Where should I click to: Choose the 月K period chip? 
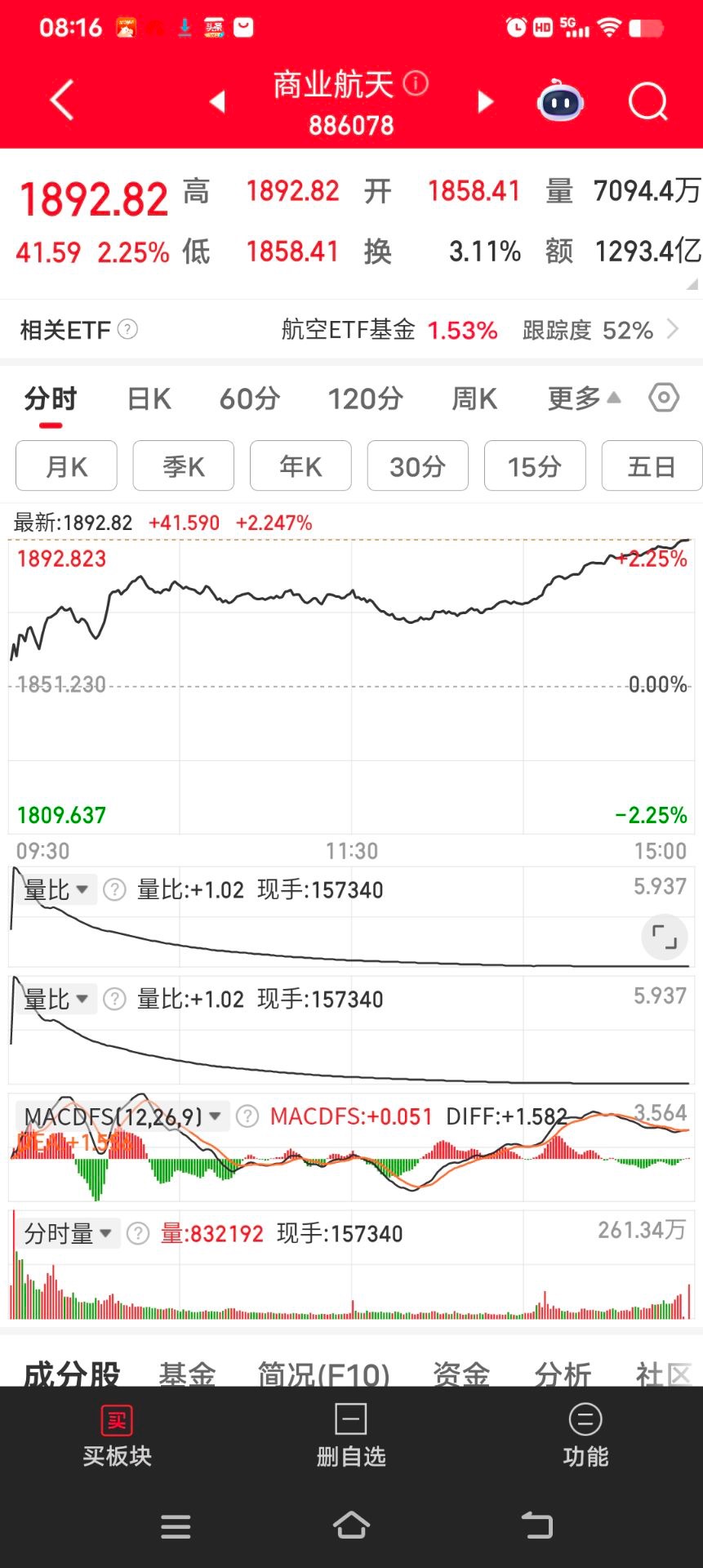(67, 466)
